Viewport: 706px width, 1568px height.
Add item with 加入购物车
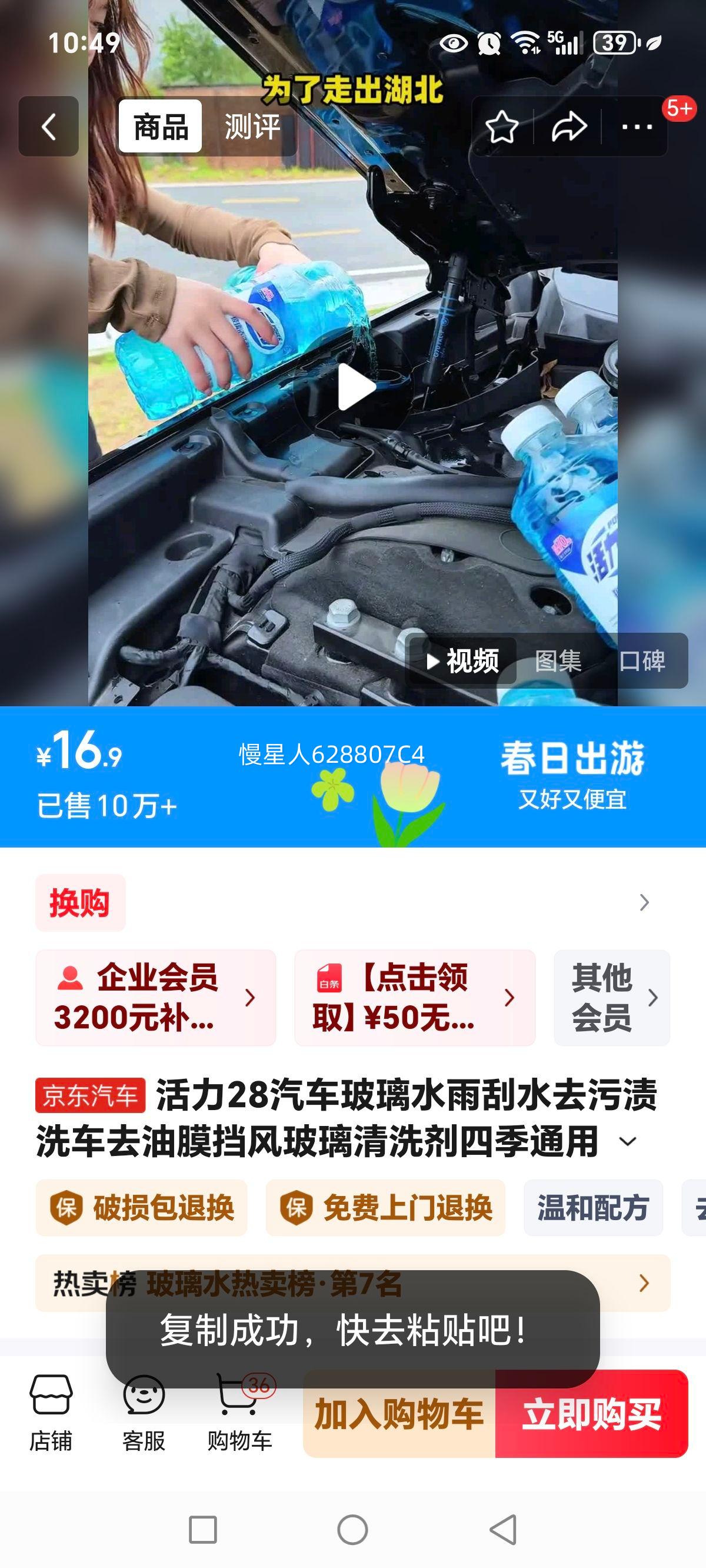click(x=399, y=1413)
